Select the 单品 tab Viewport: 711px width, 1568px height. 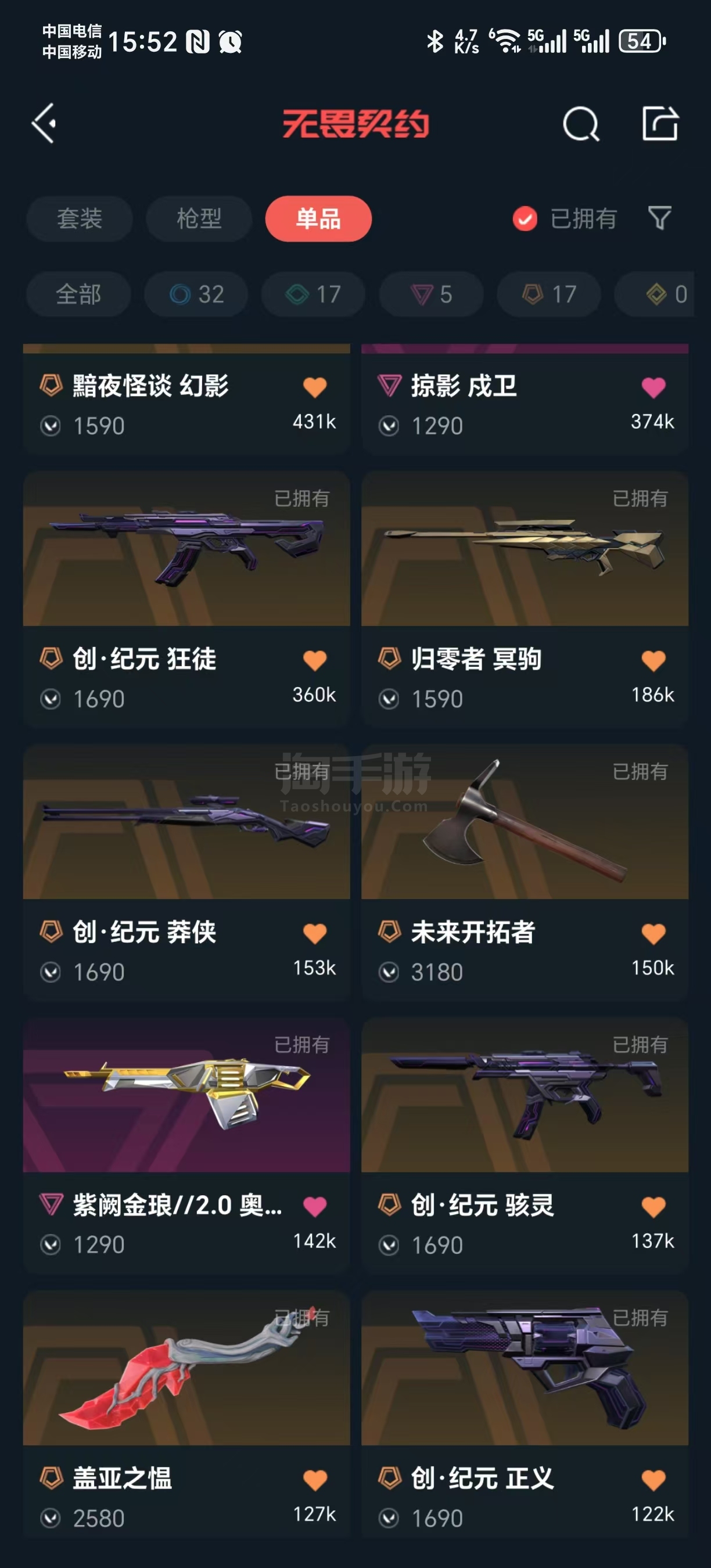point(318,218)
